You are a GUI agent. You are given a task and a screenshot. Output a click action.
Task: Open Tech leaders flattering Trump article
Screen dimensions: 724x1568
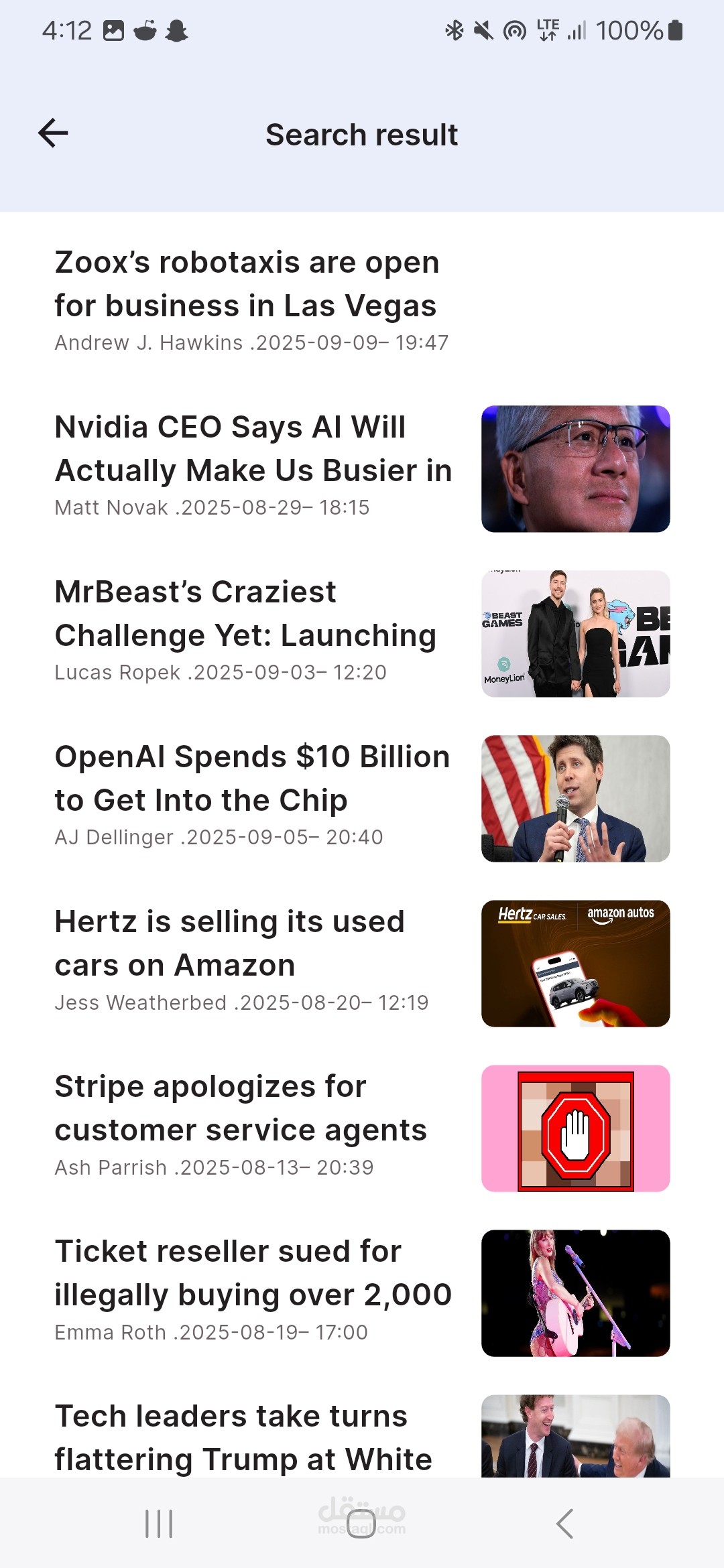click(x=362, y=1435)
